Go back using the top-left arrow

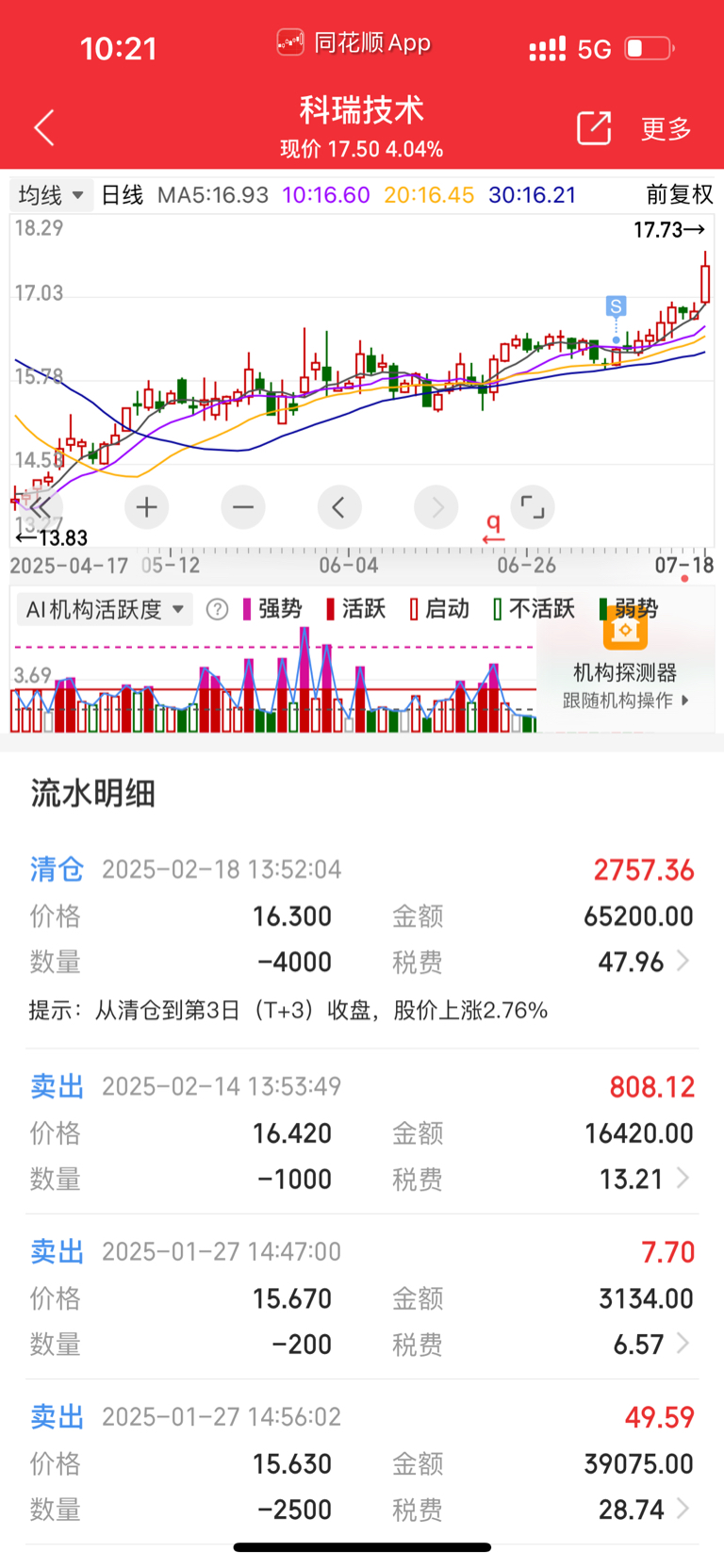[x=44, y=128]
